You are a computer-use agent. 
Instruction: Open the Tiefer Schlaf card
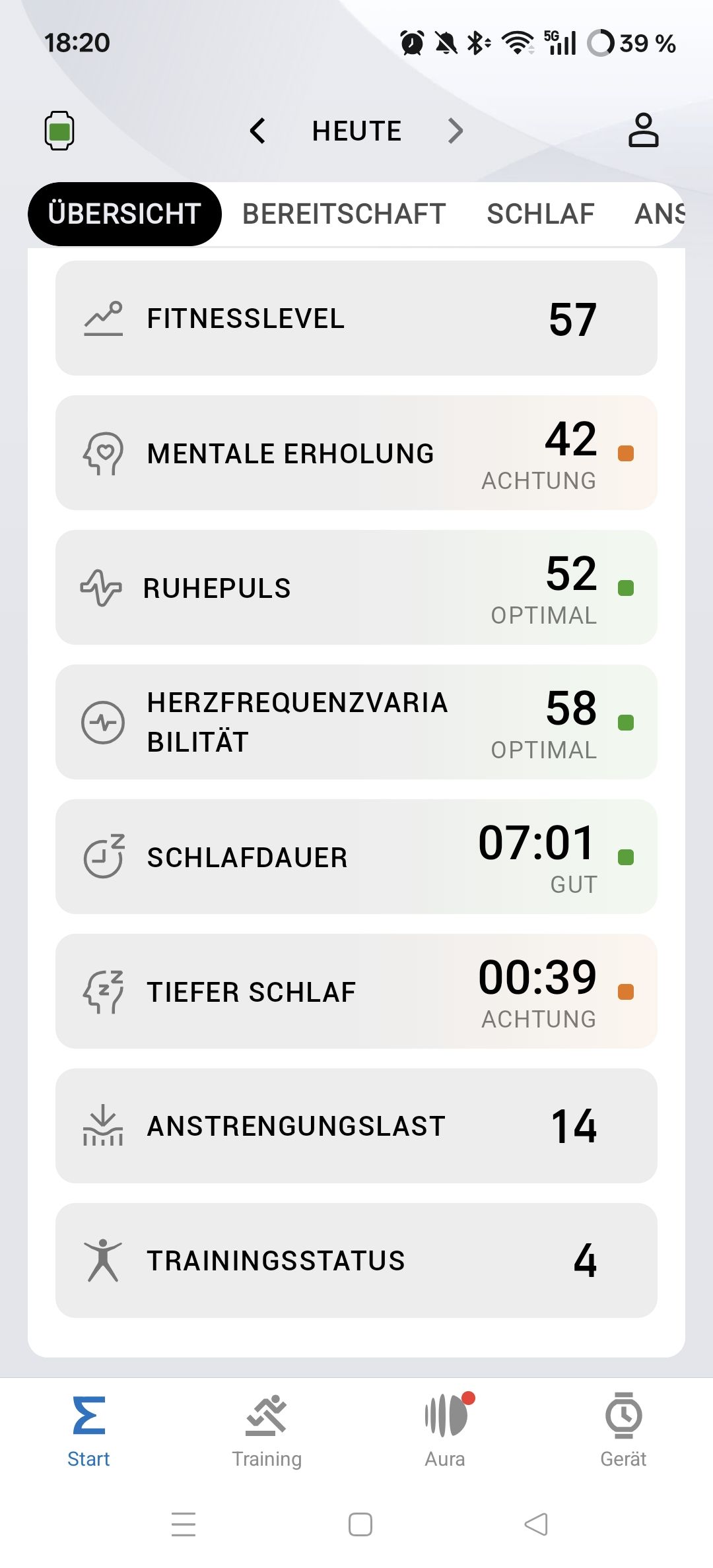click(x=356, y=991)
